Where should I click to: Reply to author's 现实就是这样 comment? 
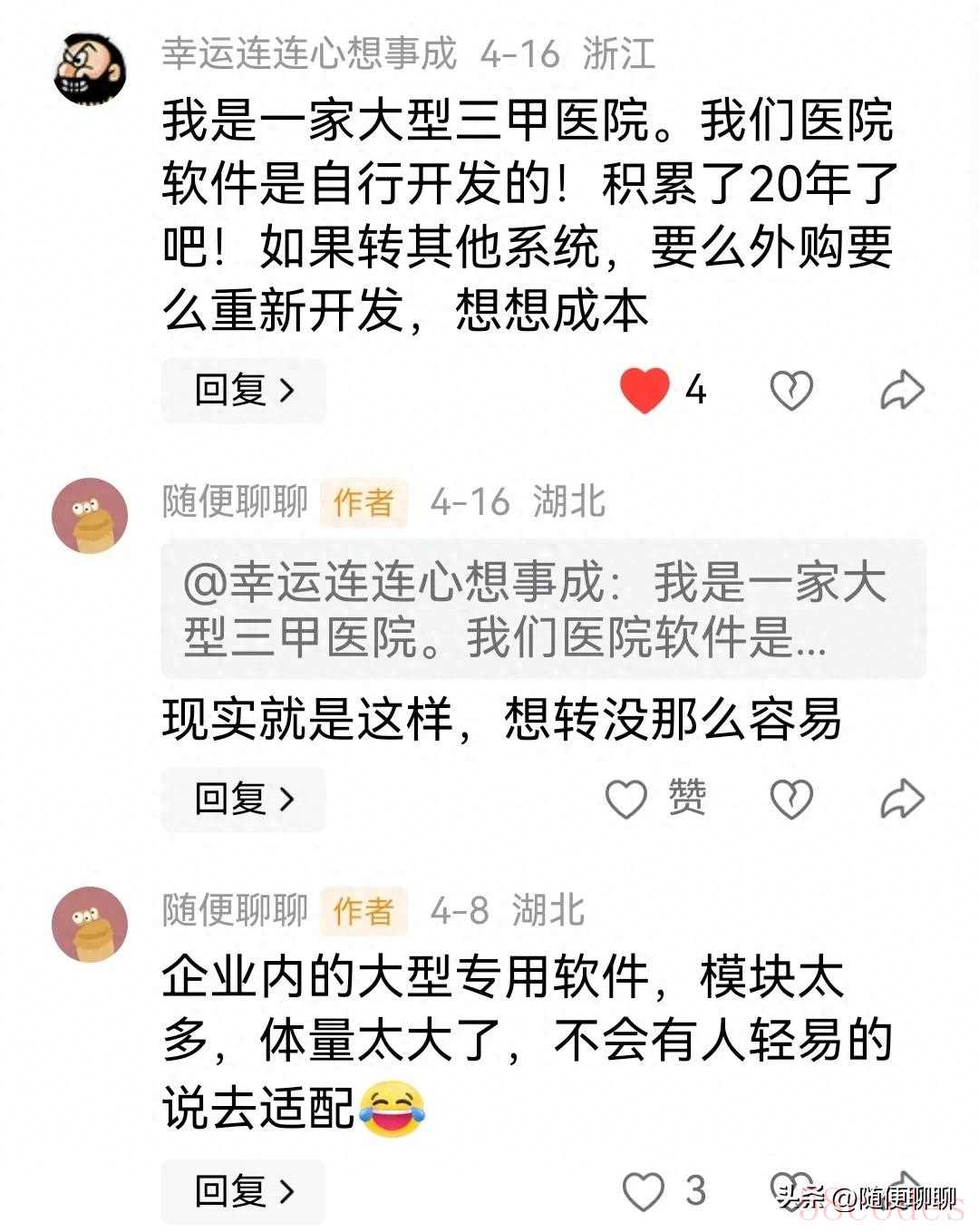click(243, 799)
